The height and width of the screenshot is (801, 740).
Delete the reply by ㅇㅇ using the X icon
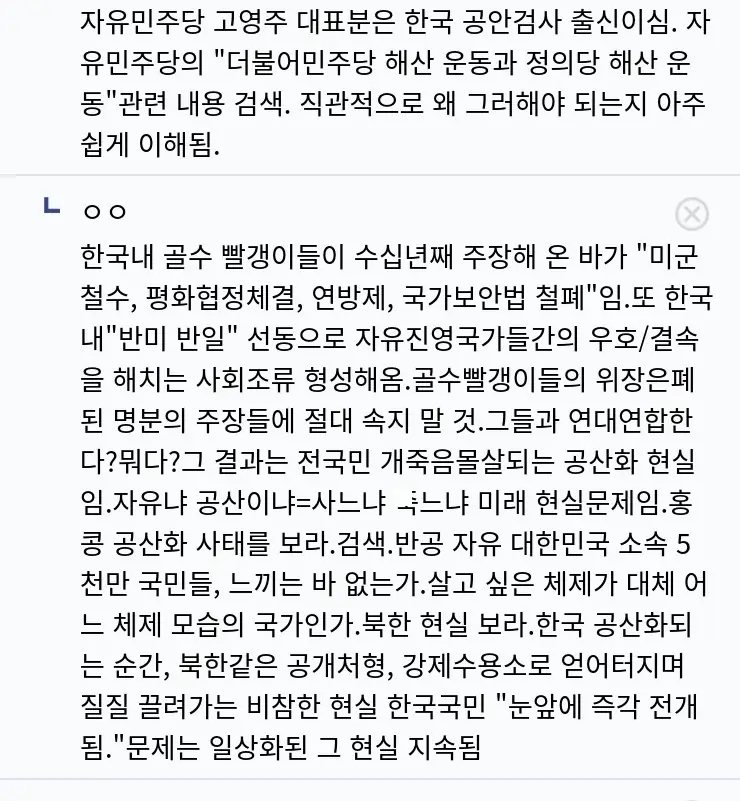(x=692, y=214)
